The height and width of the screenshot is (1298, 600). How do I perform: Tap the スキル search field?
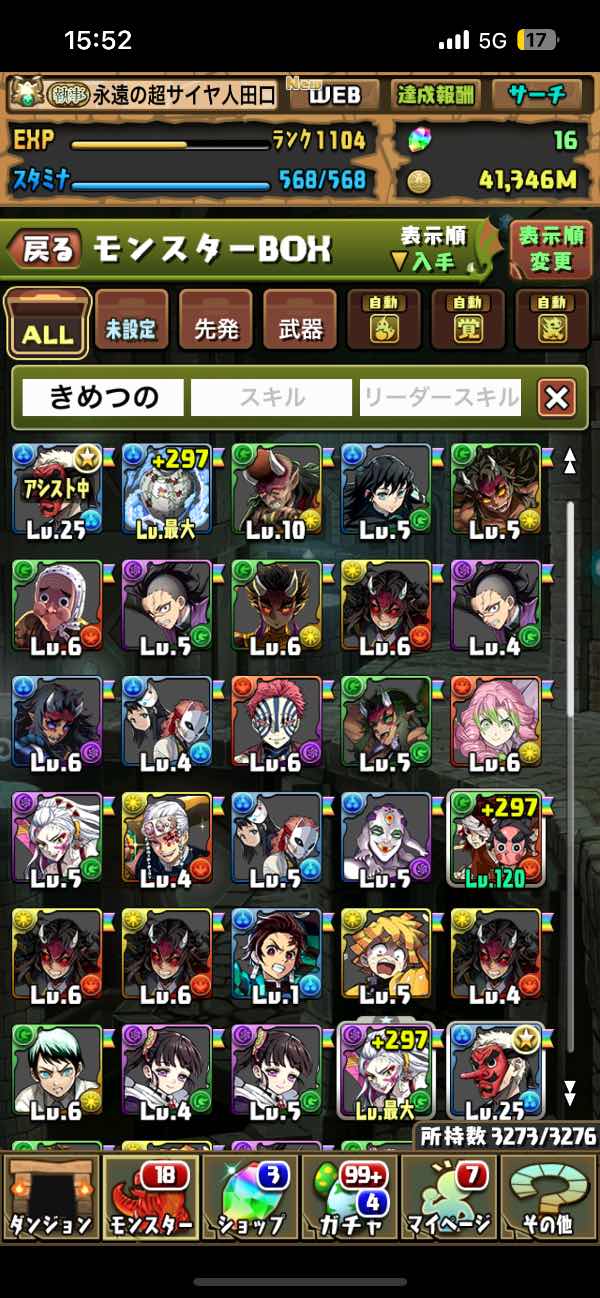tap(272, 398)
